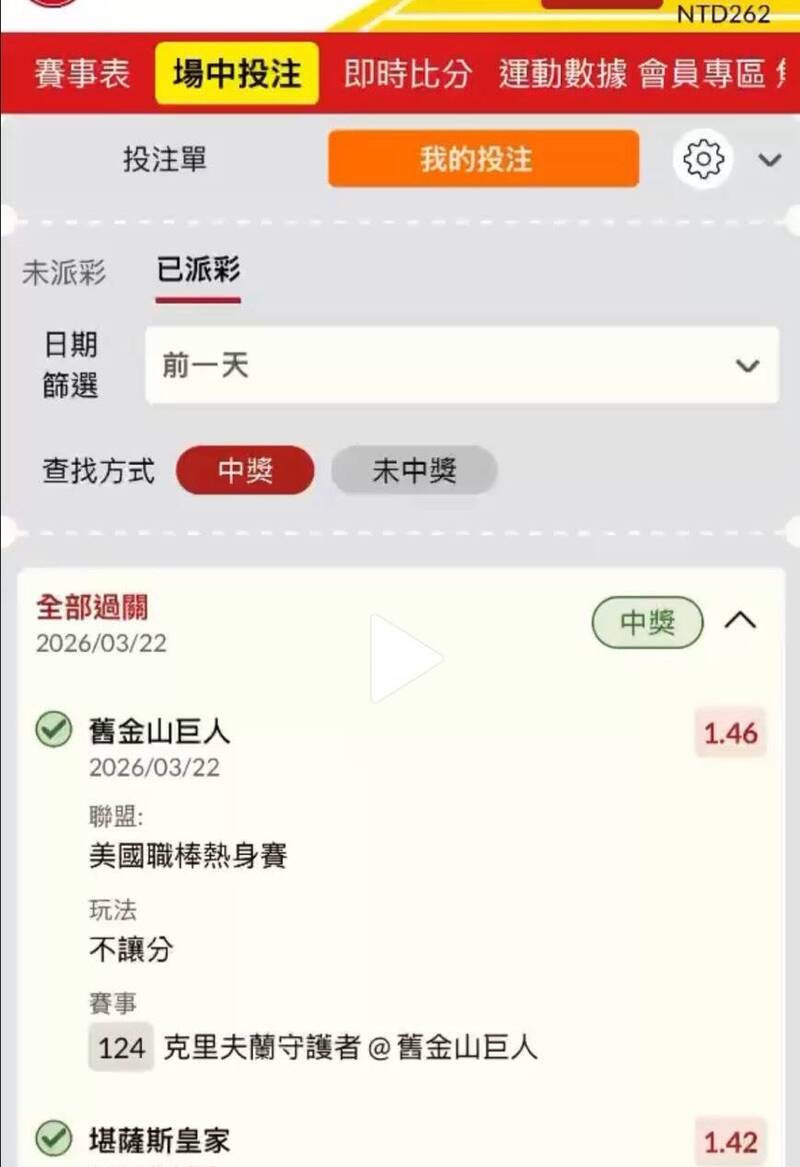Collapse the 全部過關 bet card

pyautogui.click(x=740, y=621)
